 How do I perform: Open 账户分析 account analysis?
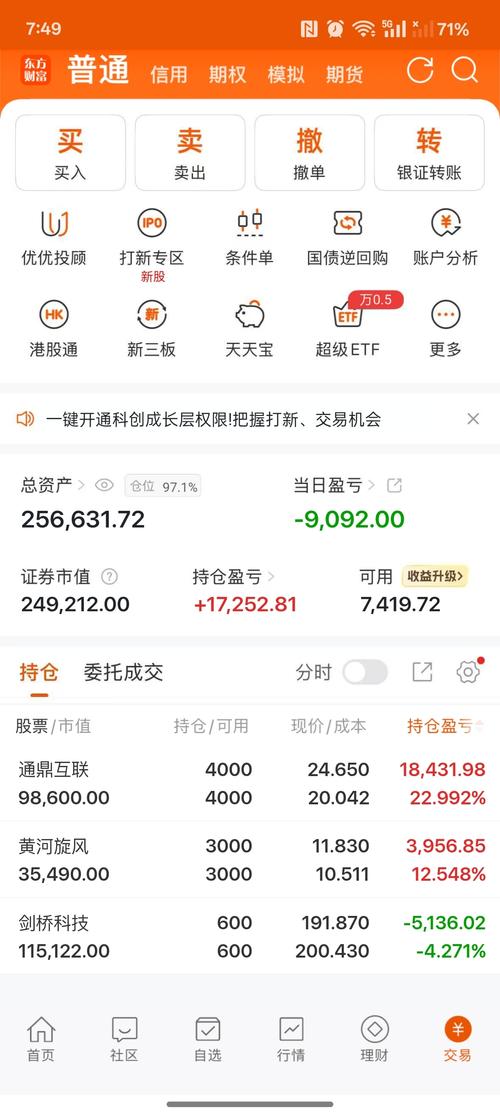446,238
